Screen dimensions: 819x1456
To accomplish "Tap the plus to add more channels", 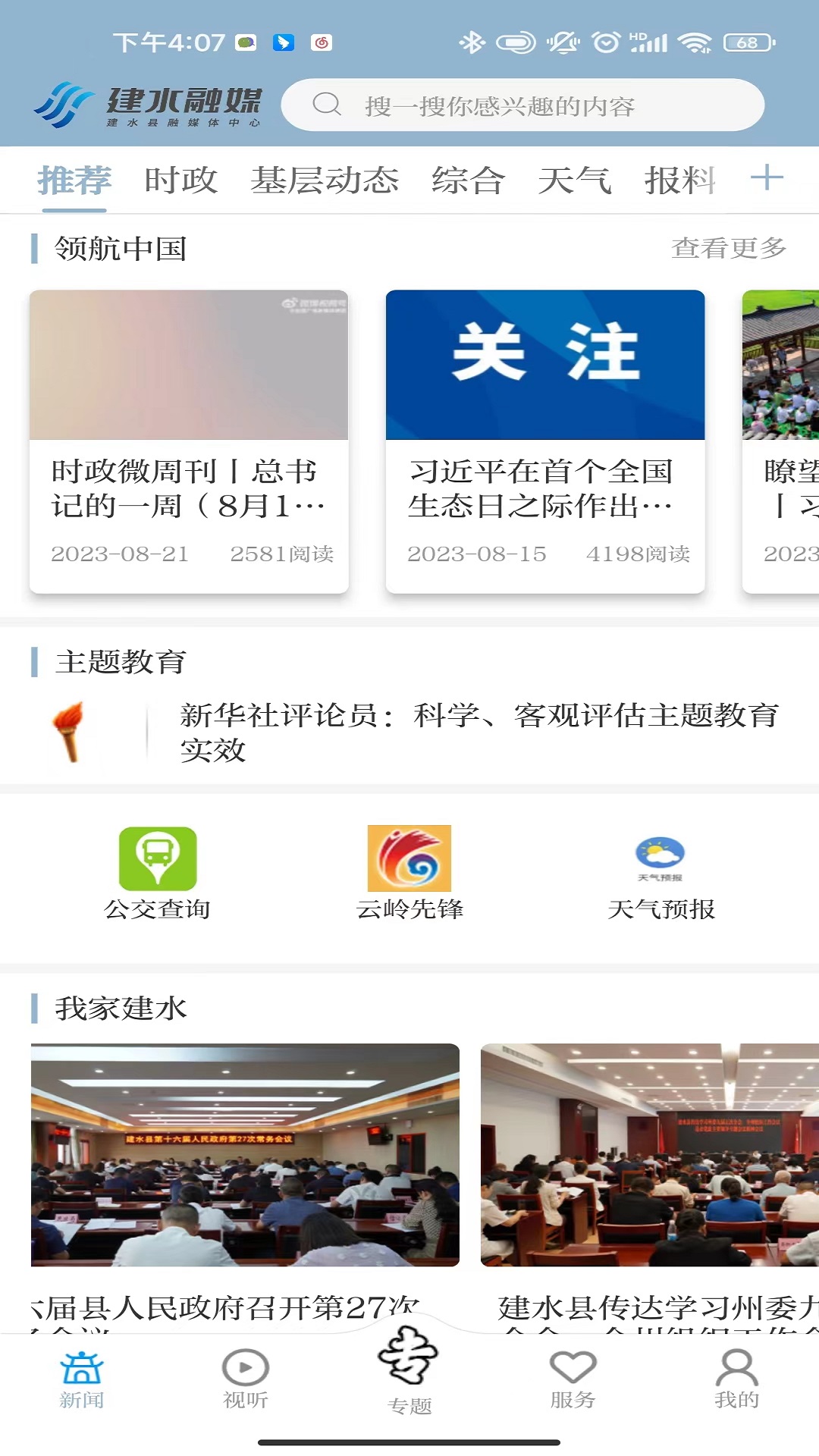I will tap(768, 177).
